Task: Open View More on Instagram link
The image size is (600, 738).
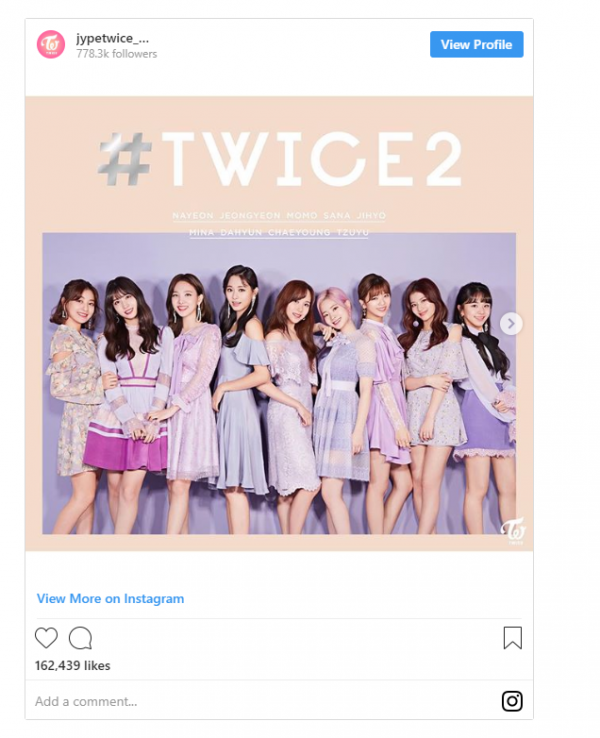Action: coord(110,598)
